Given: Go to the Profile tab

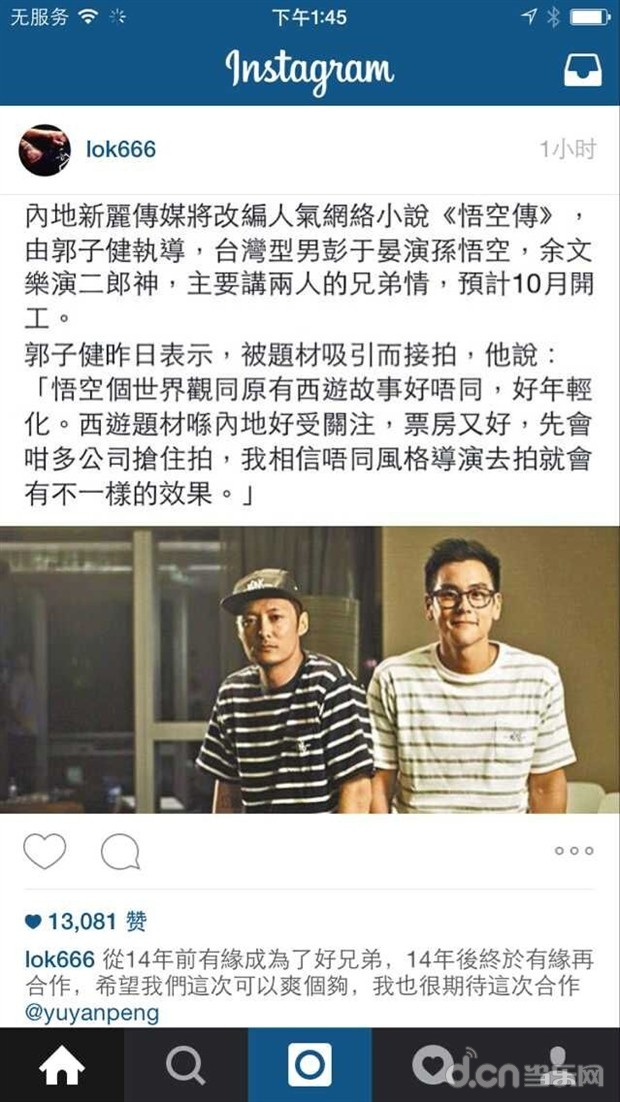Looking at the screenshot, I should [x=558, y=1066].
